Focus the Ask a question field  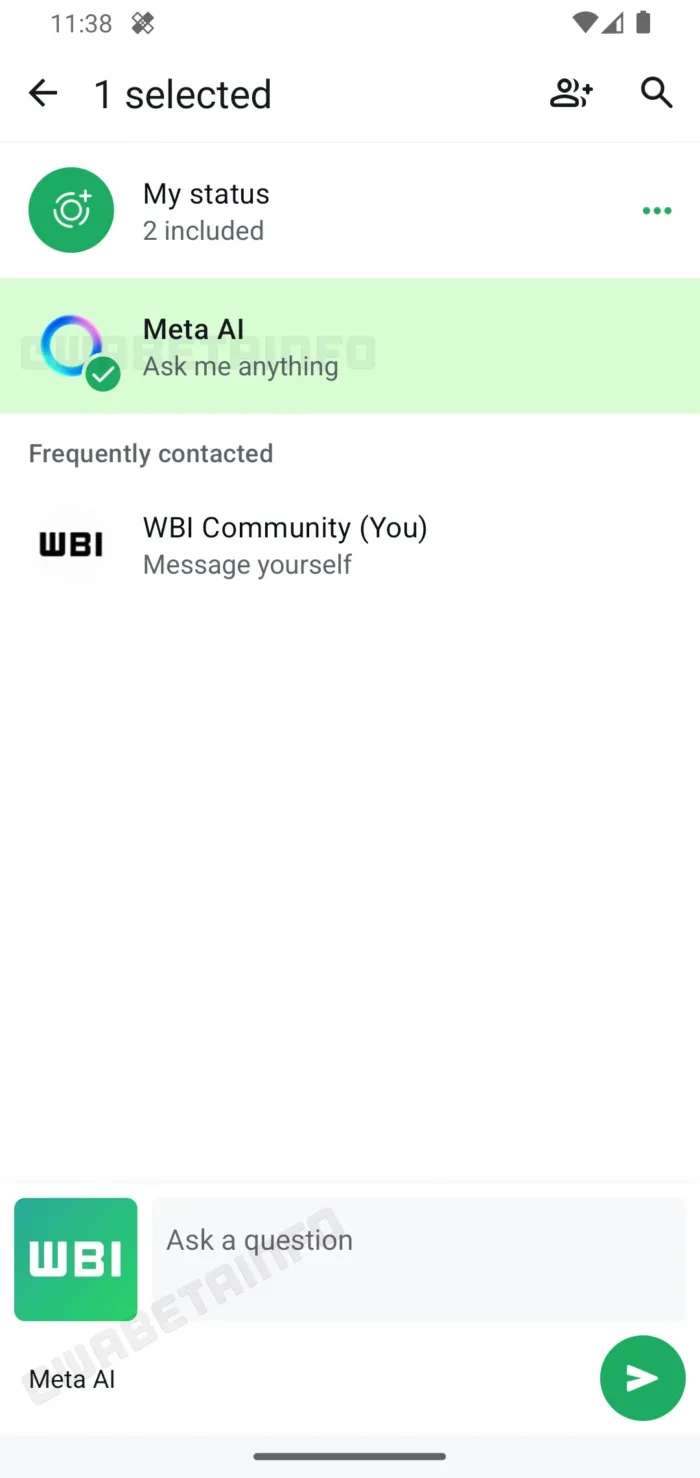[x=418, y=1258]
